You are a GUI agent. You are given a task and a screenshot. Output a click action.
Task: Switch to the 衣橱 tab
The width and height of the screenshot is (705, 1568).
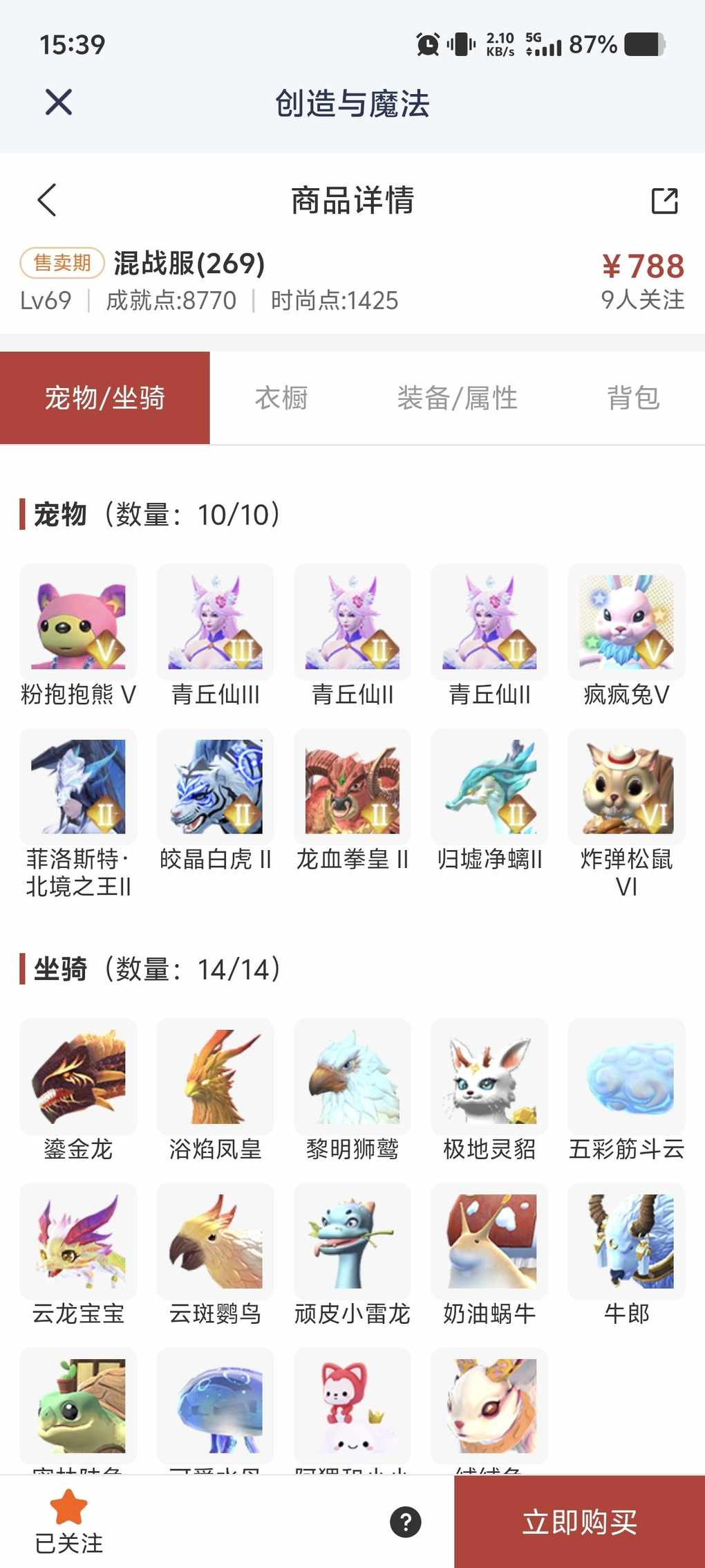281,398
